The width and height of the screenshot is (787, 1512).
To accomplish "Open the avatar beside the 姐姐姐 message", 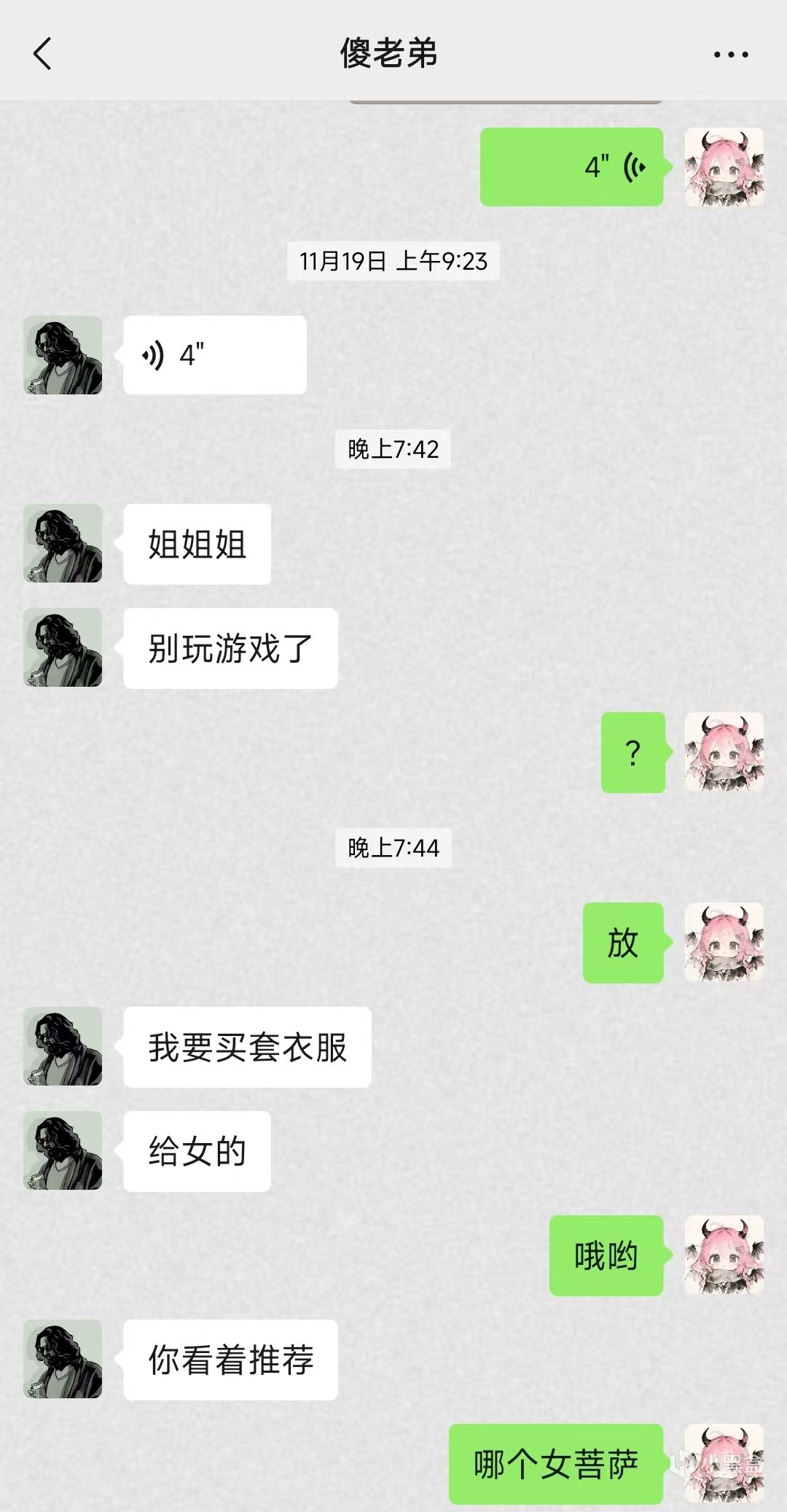I will [x=63, y=543].
